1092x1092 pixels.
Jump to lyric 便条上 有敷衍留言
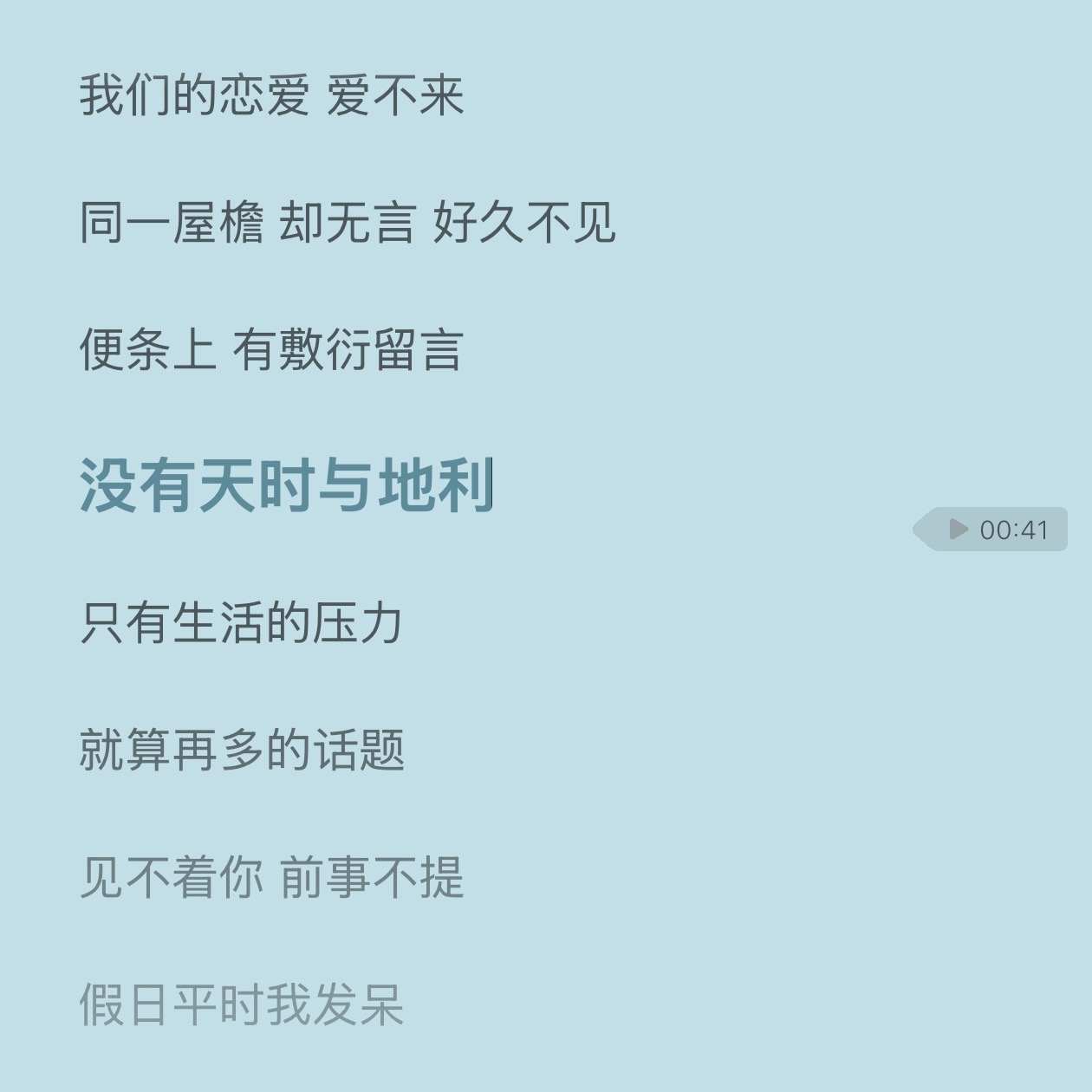coord(271,349)
